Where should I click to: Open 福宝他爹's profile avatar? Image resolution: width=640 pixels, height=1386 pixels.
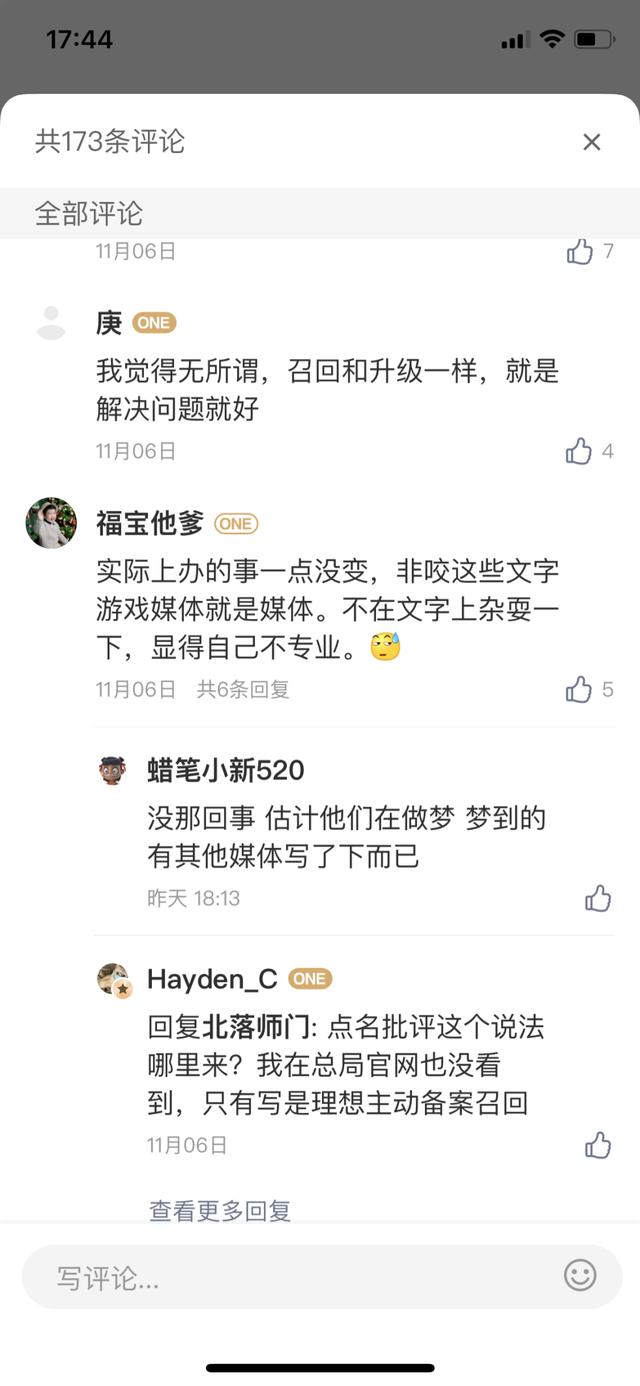click(51, 523)
